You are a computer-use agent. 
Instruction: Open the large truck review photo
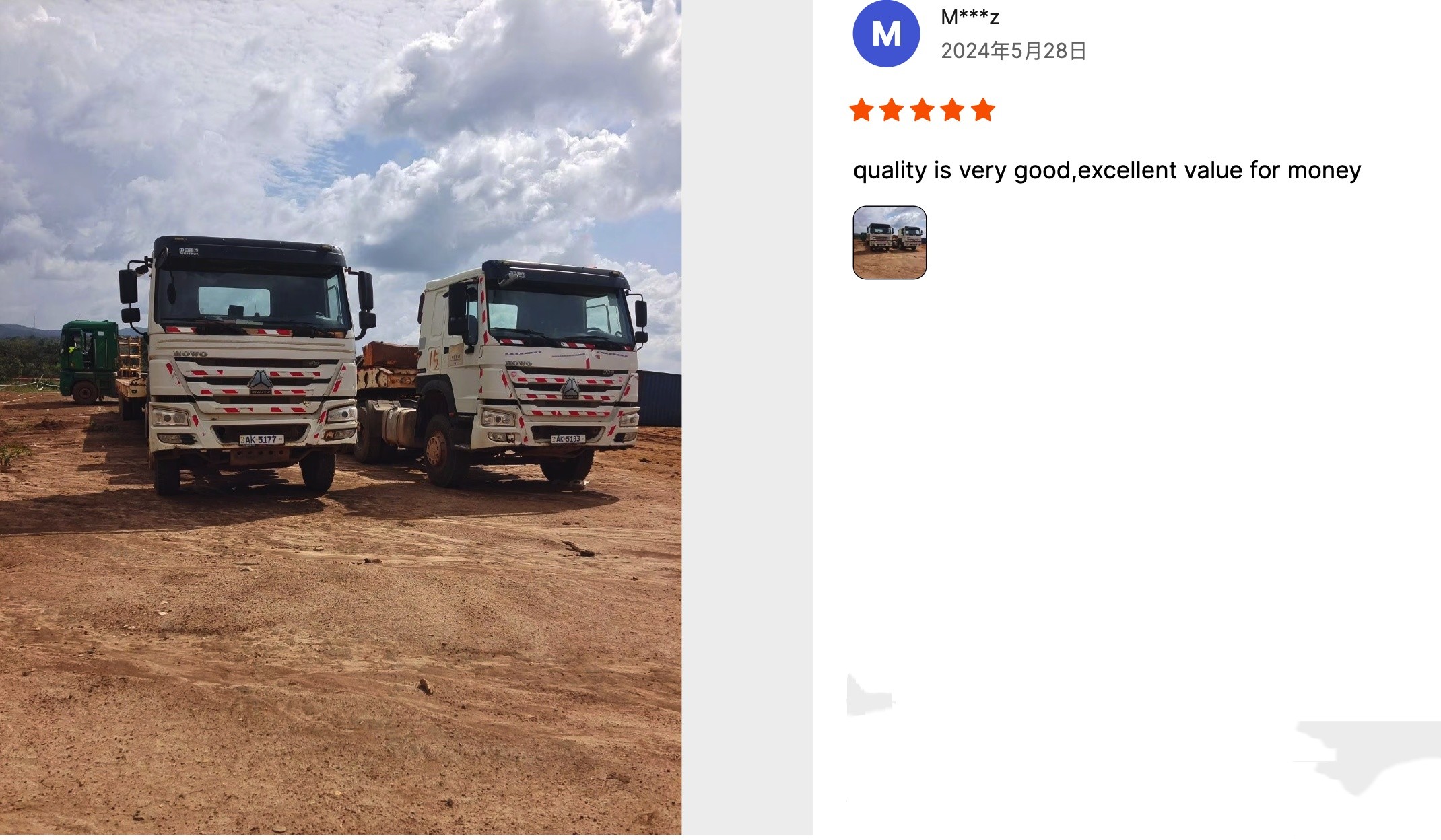[x=341, y=417]
